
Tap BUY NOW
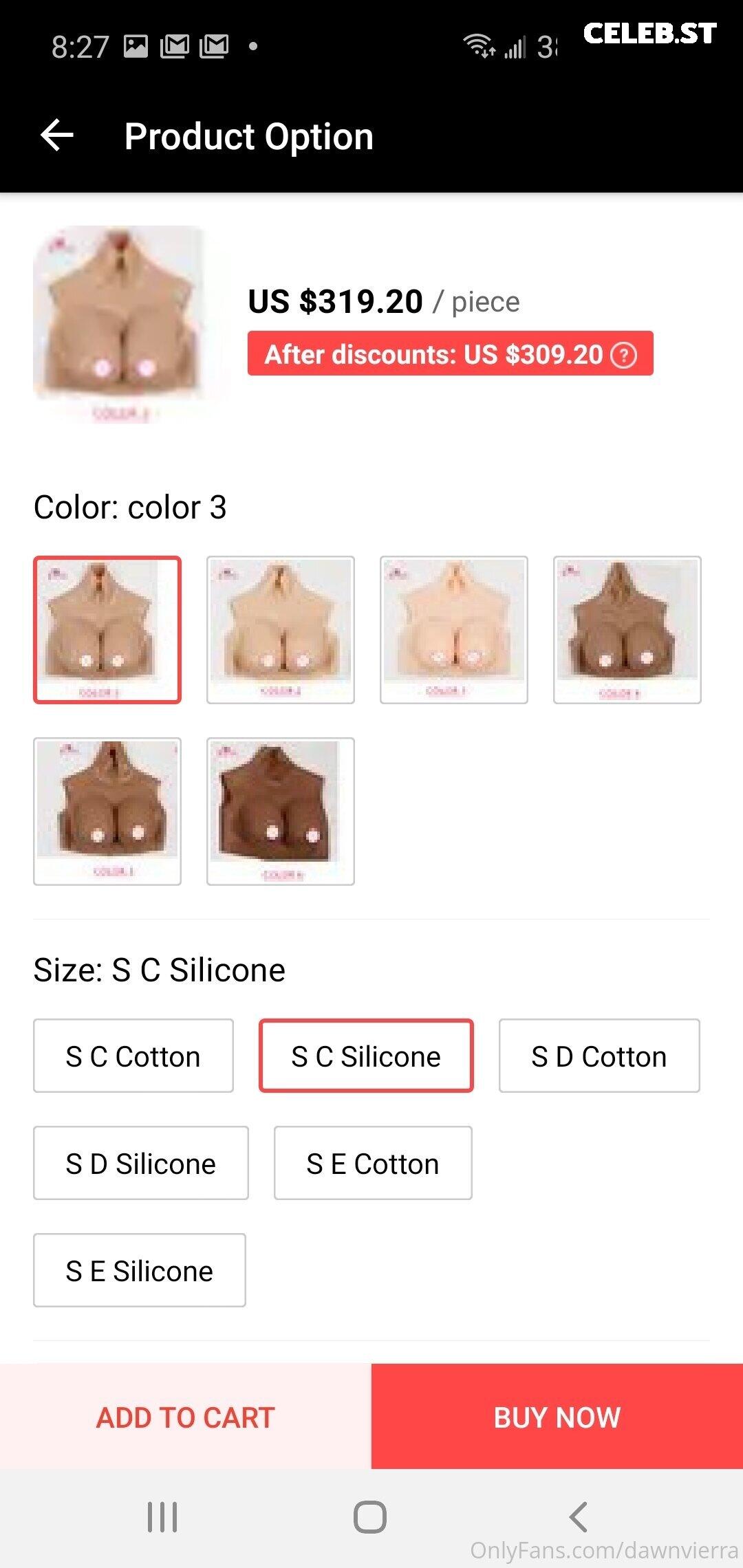pos(557,1417)
